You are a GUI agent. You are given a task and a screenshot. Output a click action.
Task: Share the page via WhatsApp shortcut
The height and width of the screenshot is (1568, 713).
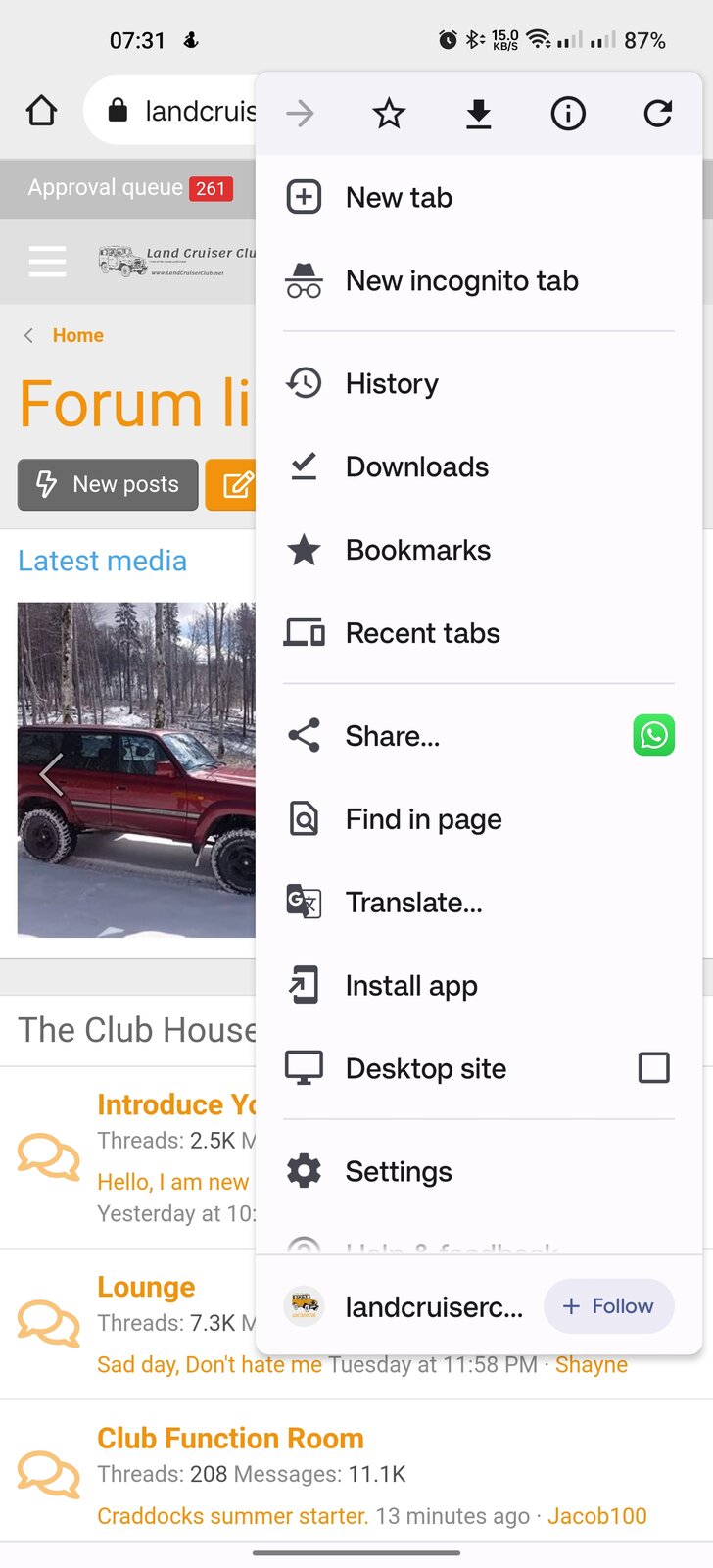point(653,736)
